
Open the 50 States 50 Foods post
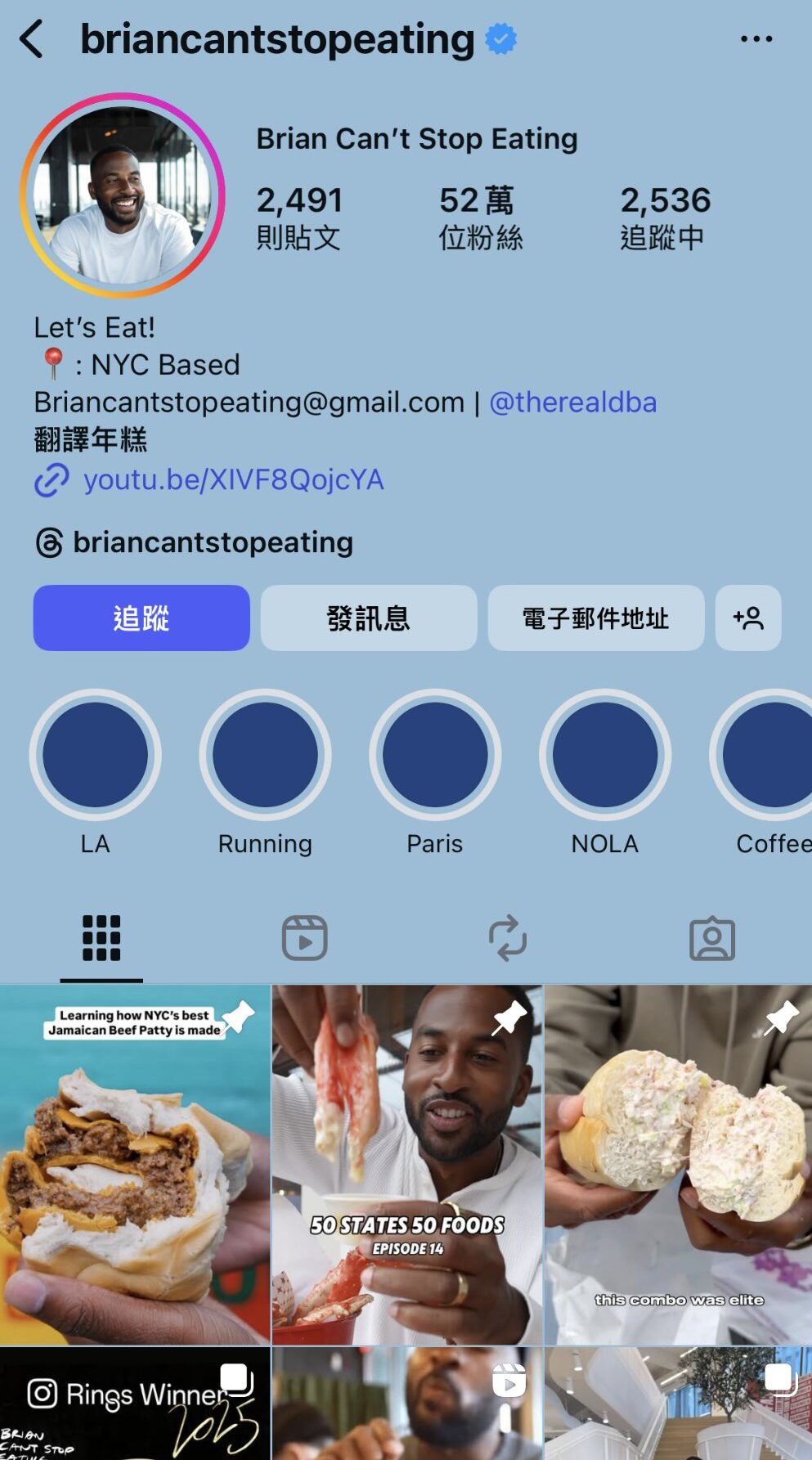pyautogui.click(x=406, y=1166)
